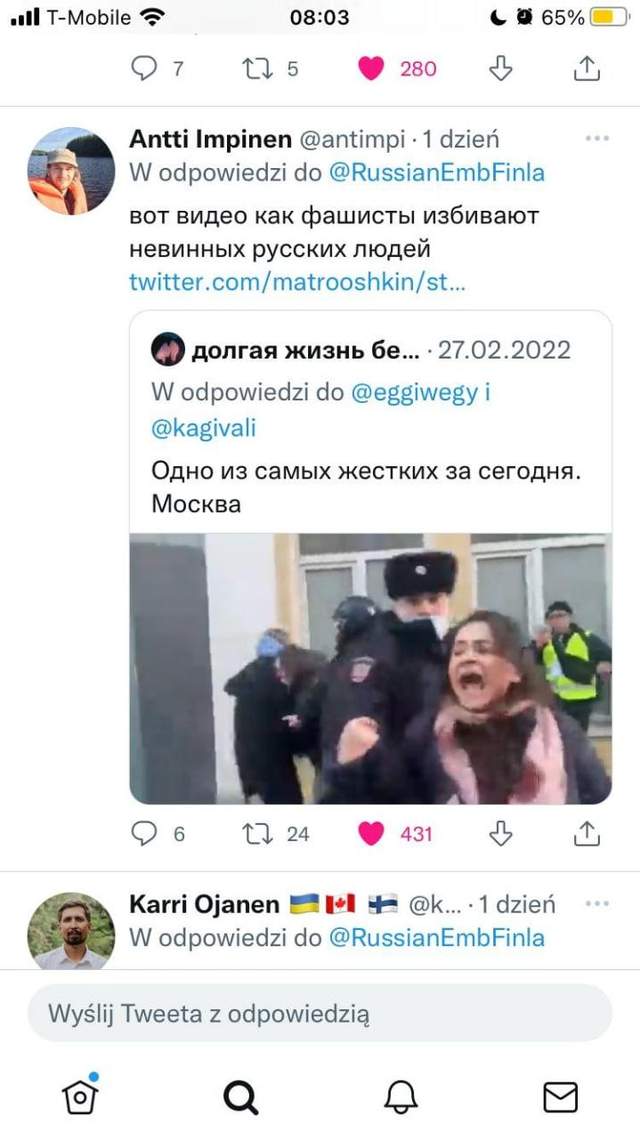Share the top tweet with 280 likes

(587, 68)
